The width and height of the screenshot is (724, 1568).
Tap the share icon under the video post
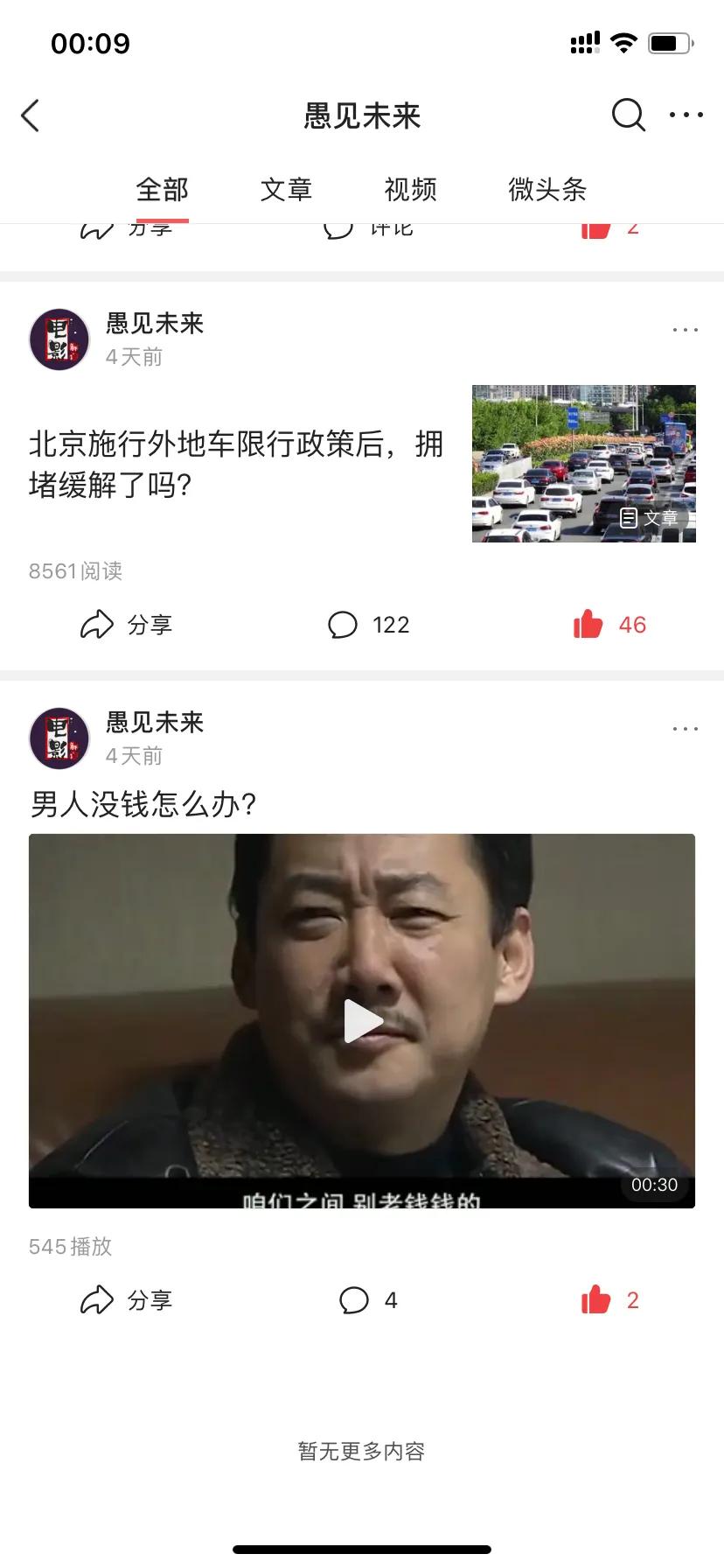[x=129, y=1300]
